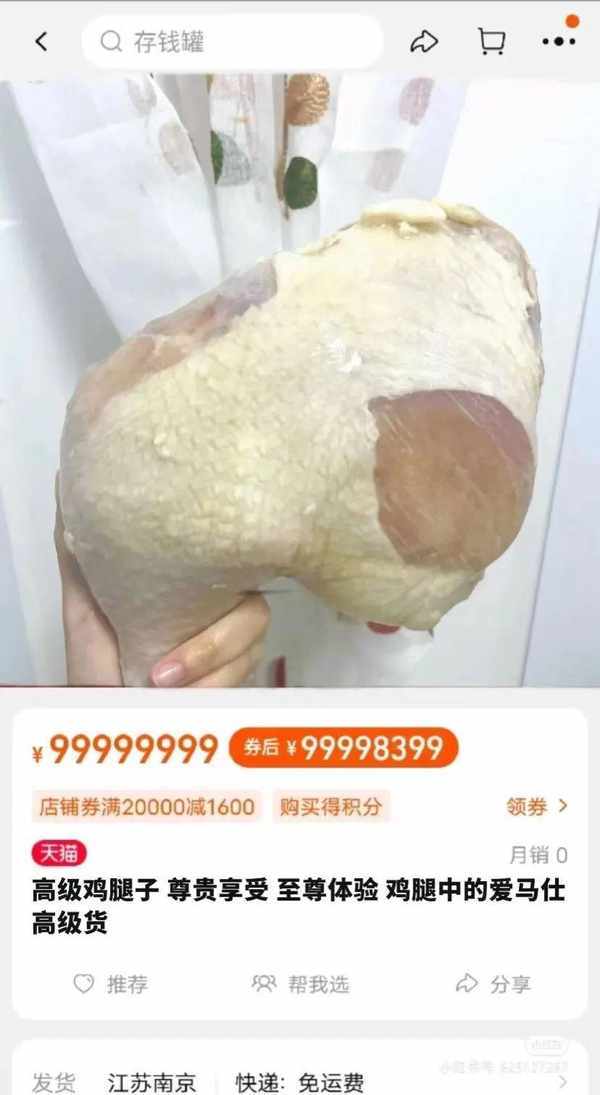Tap 推荐 to recommend this item
Image resolution: width=600 pixels, height=1095 pixels.
110,984
